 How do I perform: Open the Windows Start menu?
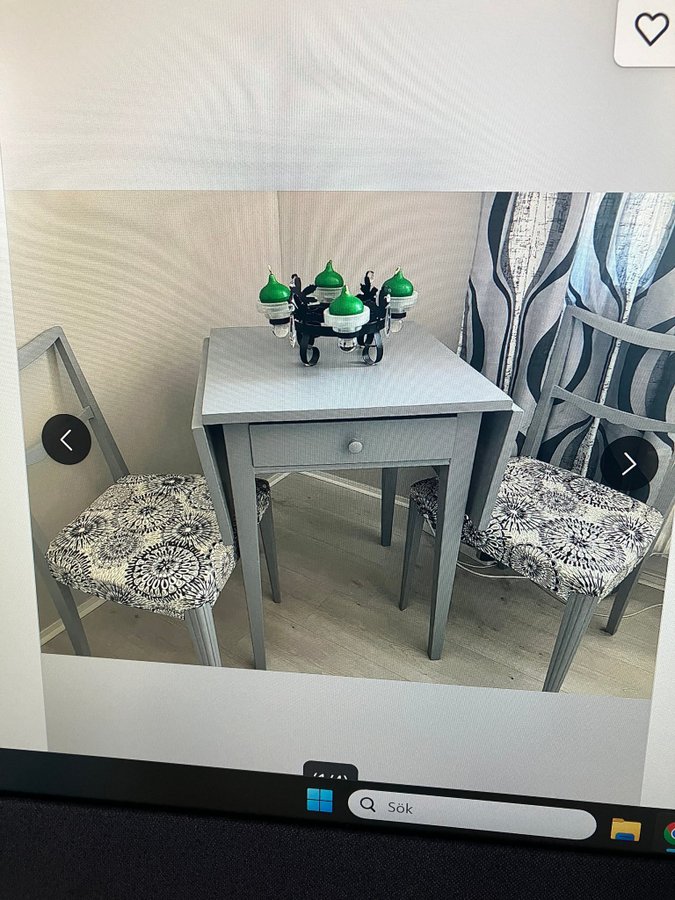(x=320, y=800)
